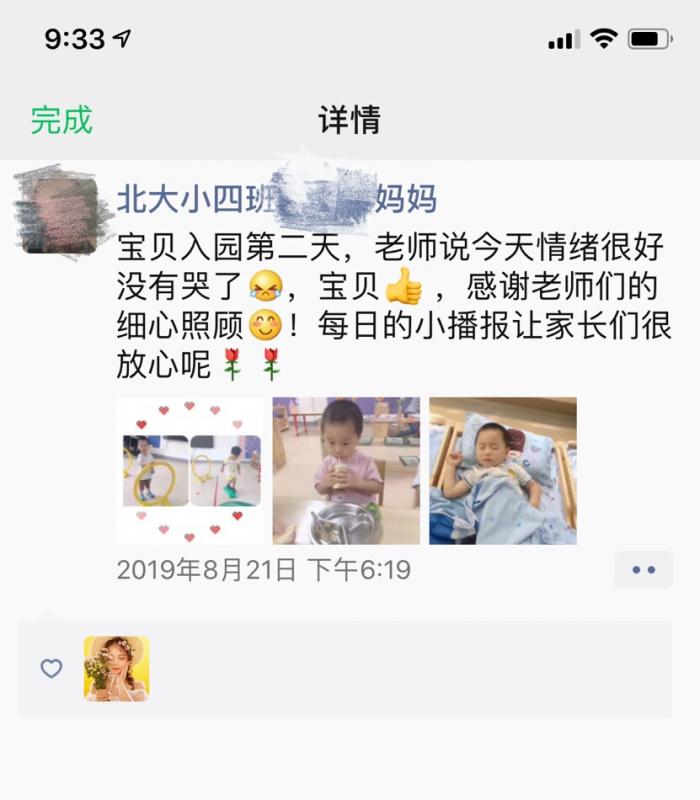
Task: Open the photo of child eating
Action: (x=346, y=470)
